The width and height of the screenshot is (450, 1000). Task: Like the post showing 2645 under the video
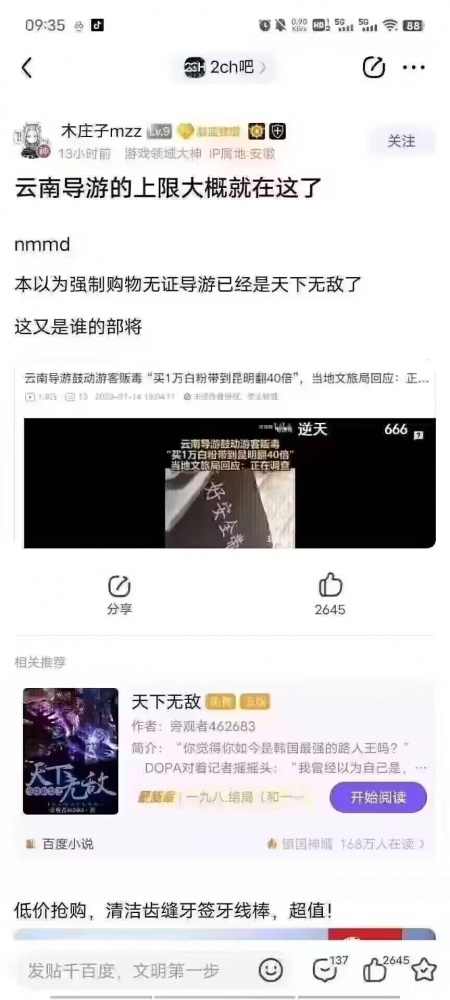[x=330, y=594]
